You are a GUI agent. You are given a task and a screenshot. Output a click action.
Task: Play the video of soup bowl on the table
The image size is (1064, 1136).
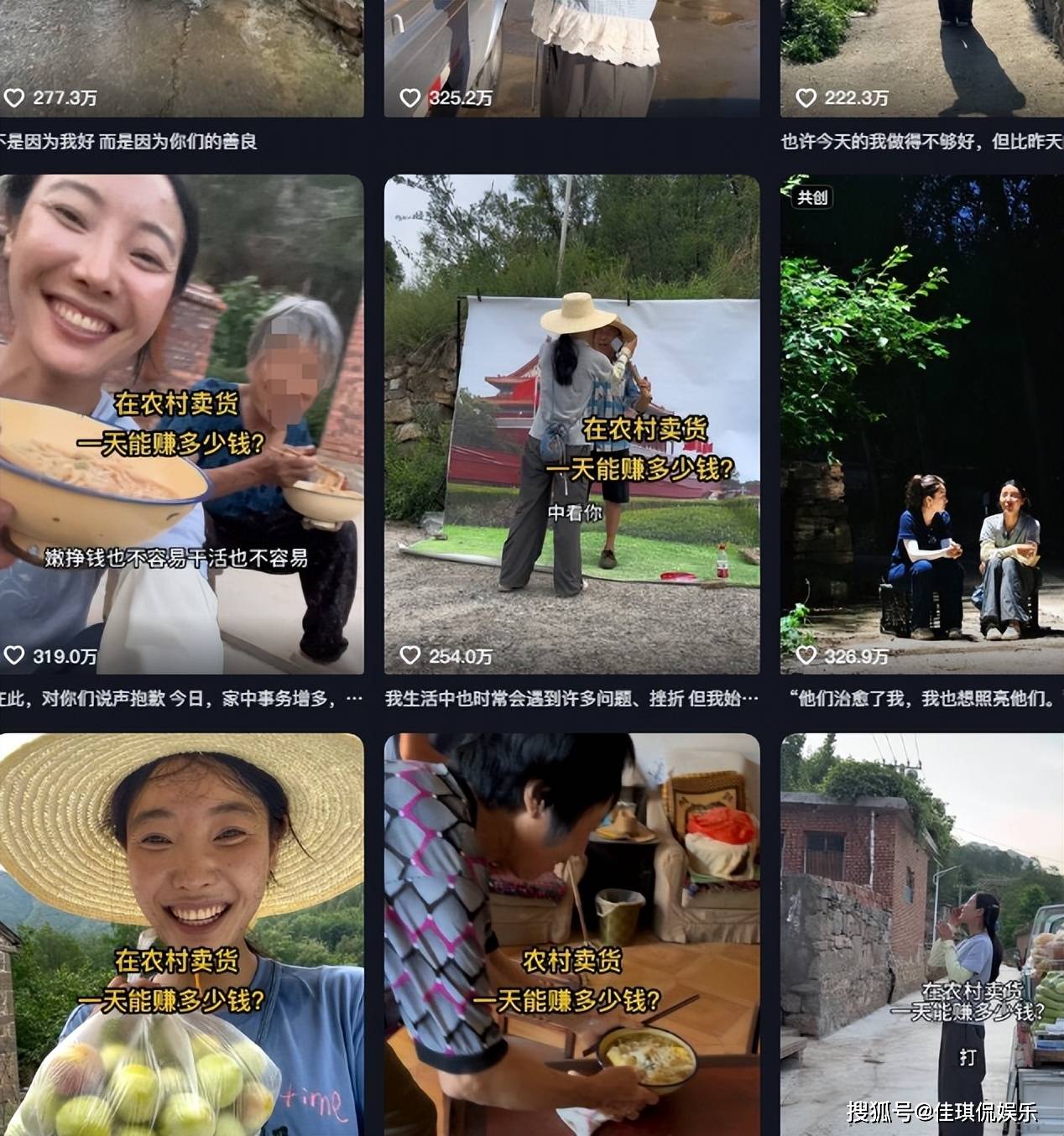click(571, 931)
